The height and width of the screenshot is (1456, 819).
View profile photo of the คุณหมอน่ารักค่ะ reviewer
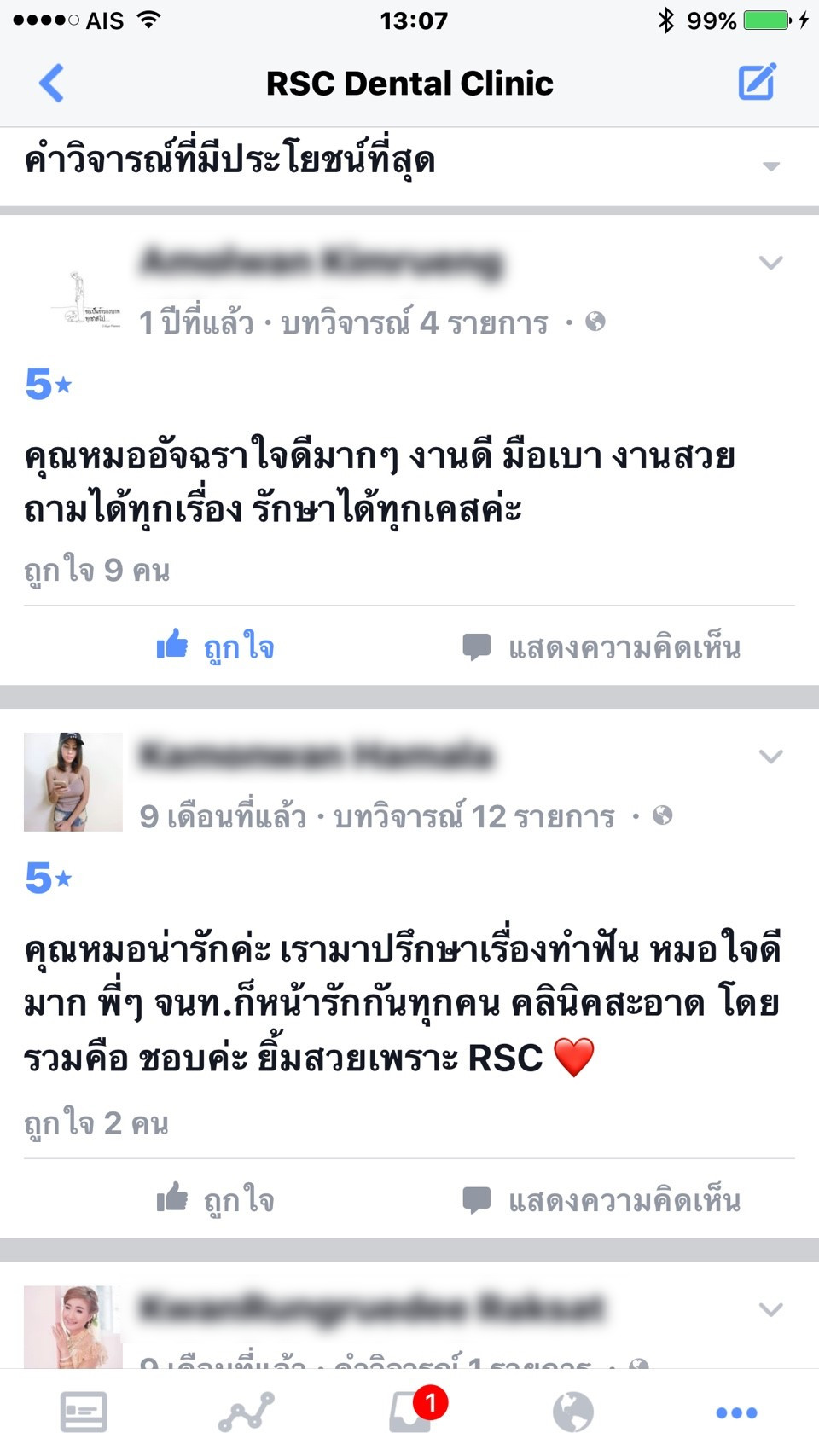point(73,781)
